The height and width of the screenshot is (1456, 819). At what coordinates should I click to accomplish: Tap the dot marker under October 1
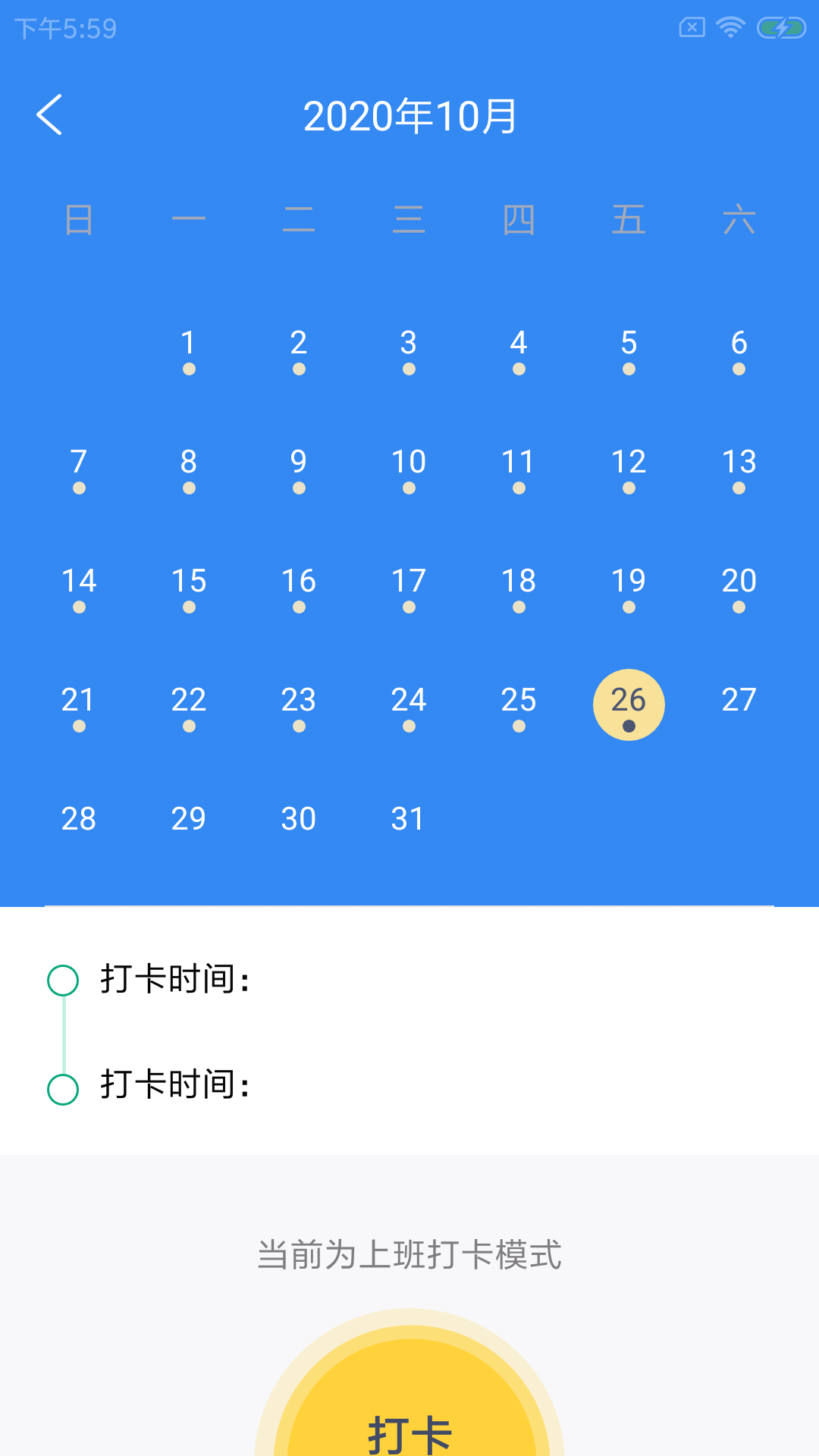click(x=190, y=369)
